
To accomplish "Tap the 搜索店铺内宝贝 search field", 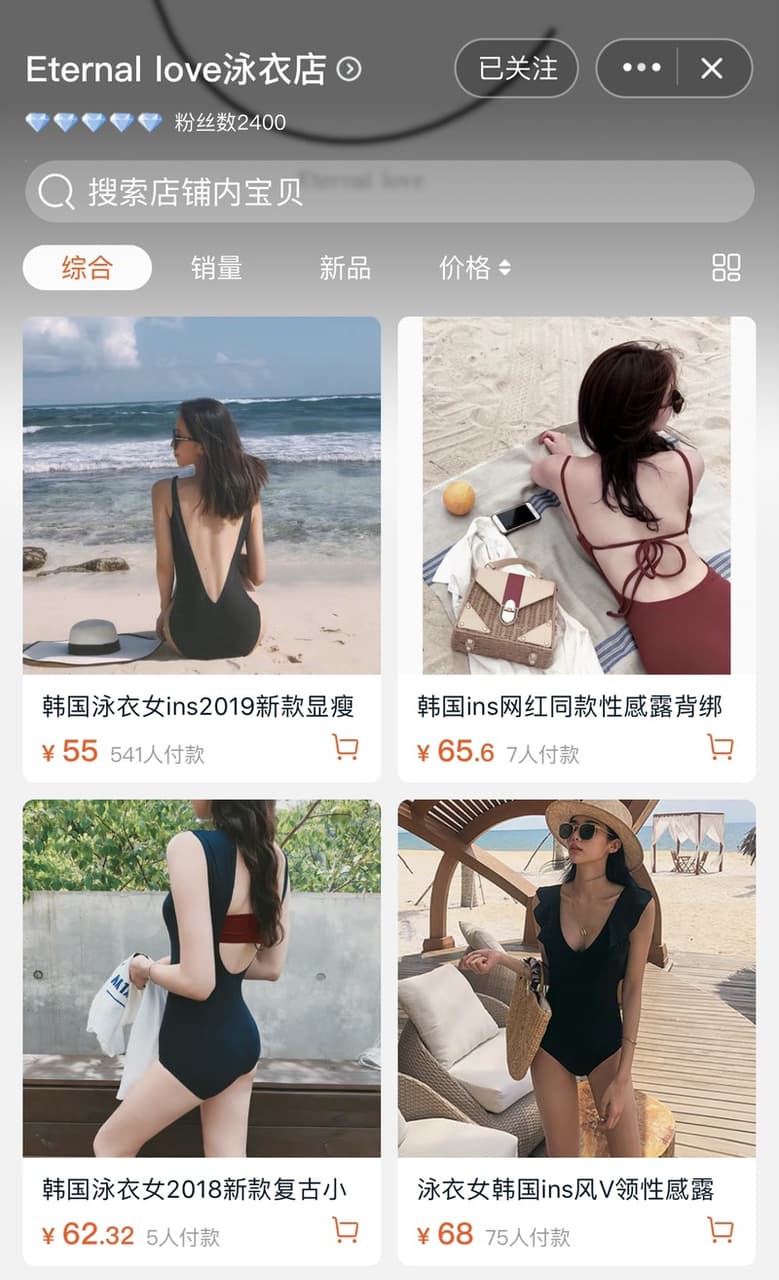I will point(389,191).
